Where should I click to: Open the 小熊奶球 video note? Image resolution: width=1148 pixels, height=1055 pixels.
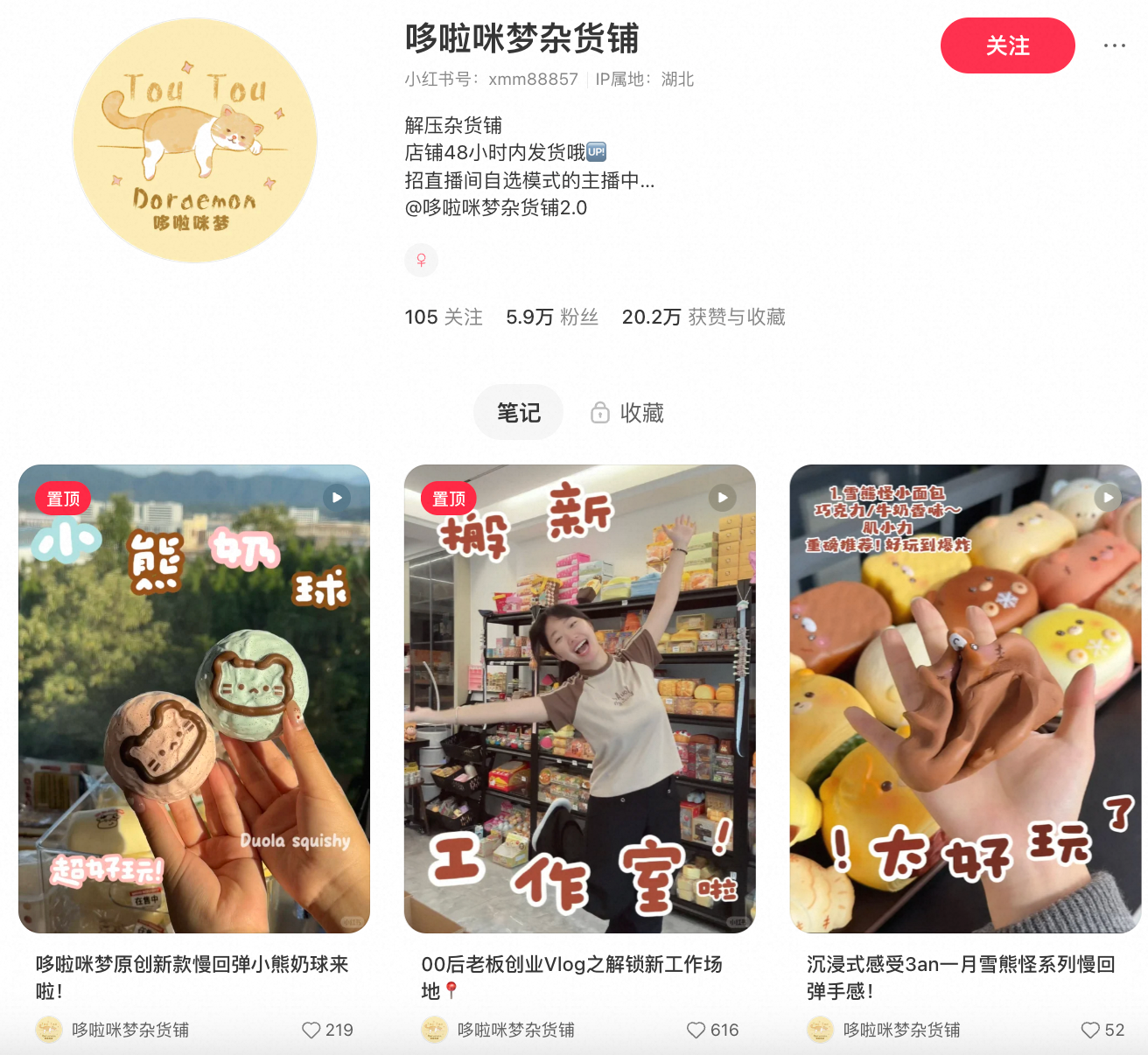[194, 698]
